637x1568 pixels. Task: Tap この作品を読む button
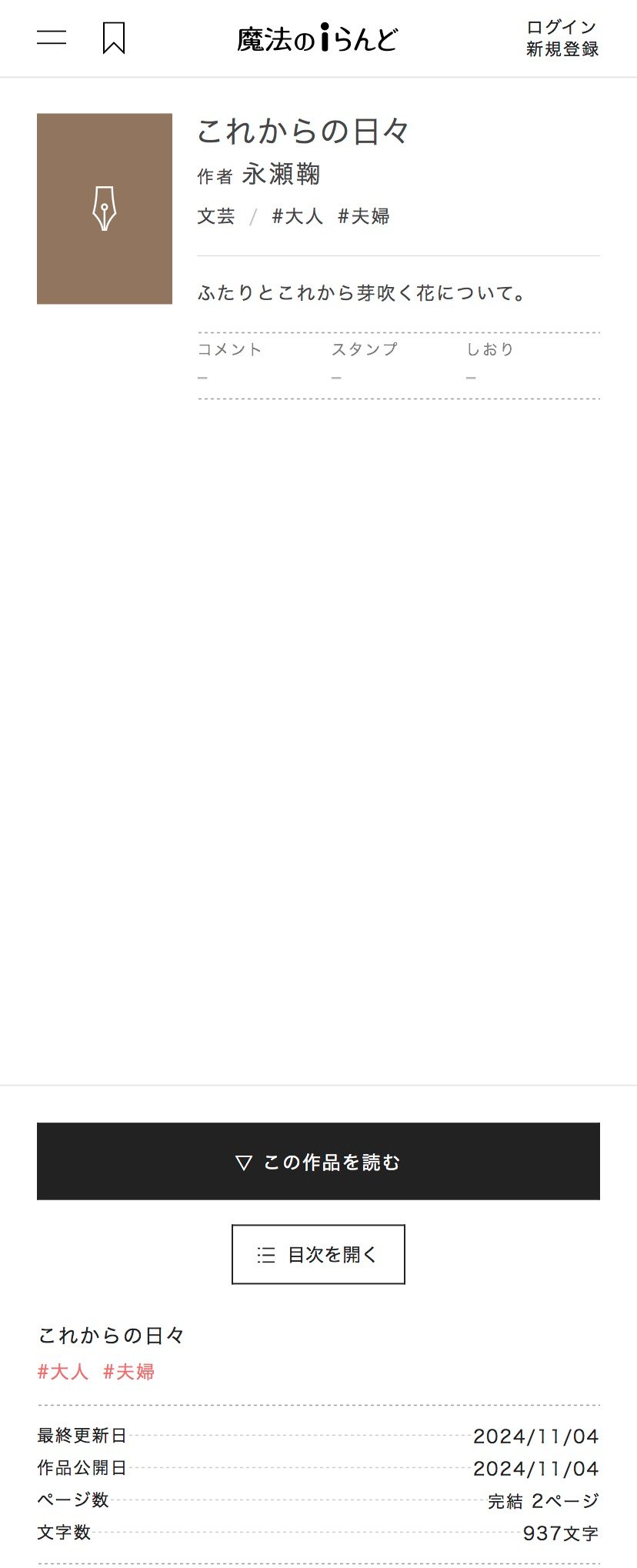click(318, 1161)
